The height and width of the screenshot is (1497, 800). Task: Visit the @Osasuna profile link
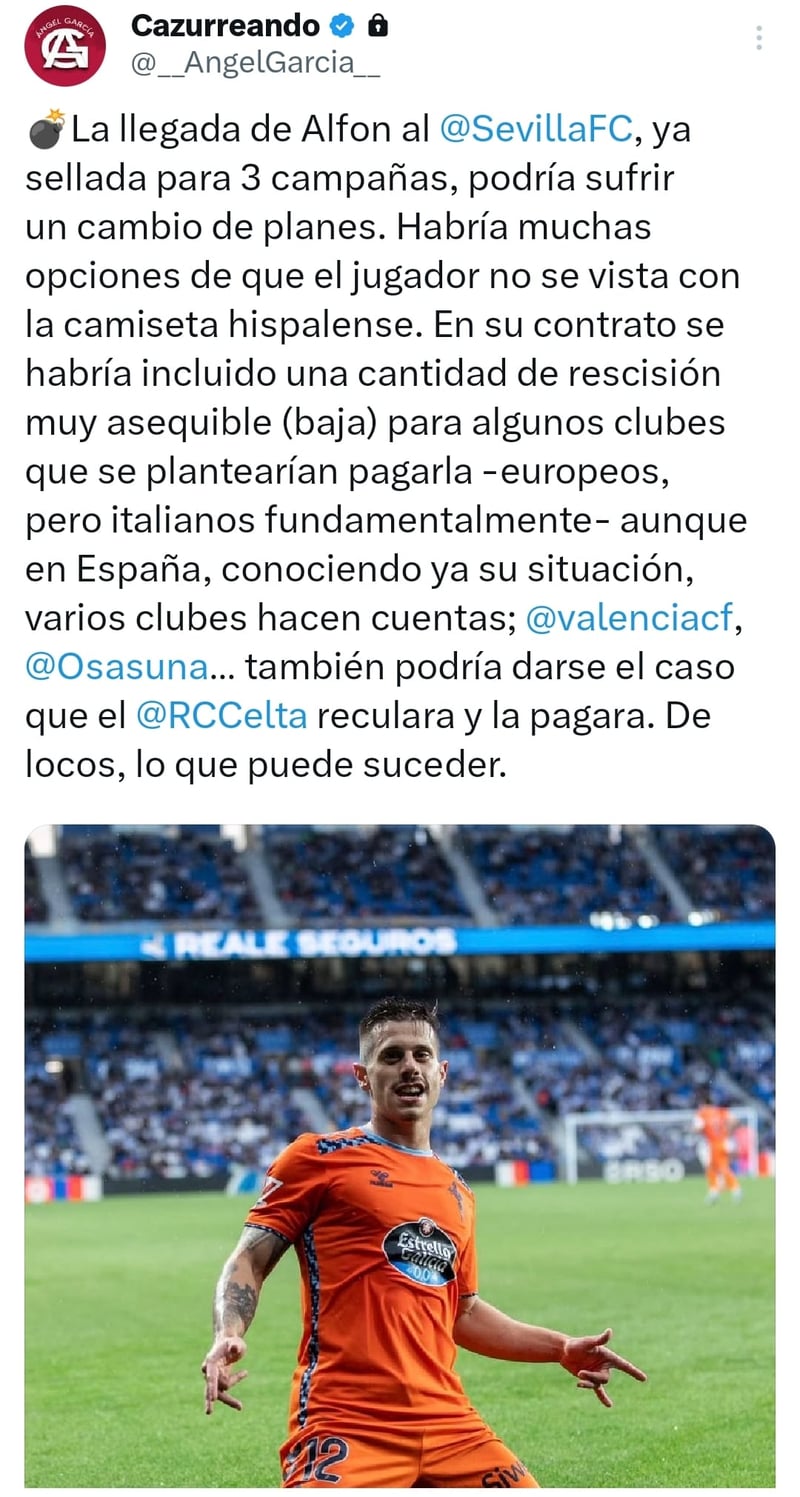(117, 667)
